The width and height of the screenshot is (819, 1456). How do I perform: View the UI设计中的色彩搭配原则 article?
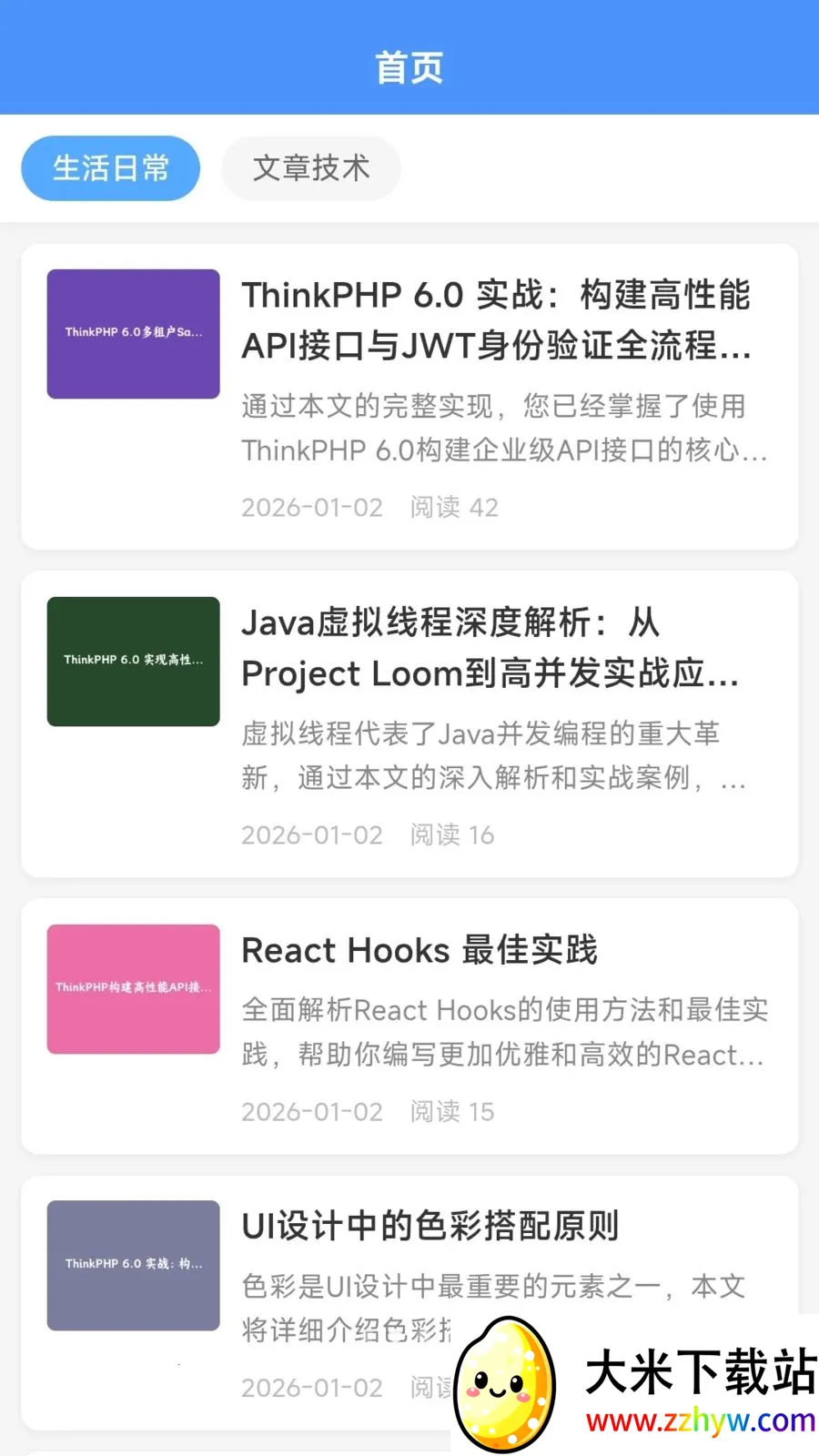pos(430,1226)
